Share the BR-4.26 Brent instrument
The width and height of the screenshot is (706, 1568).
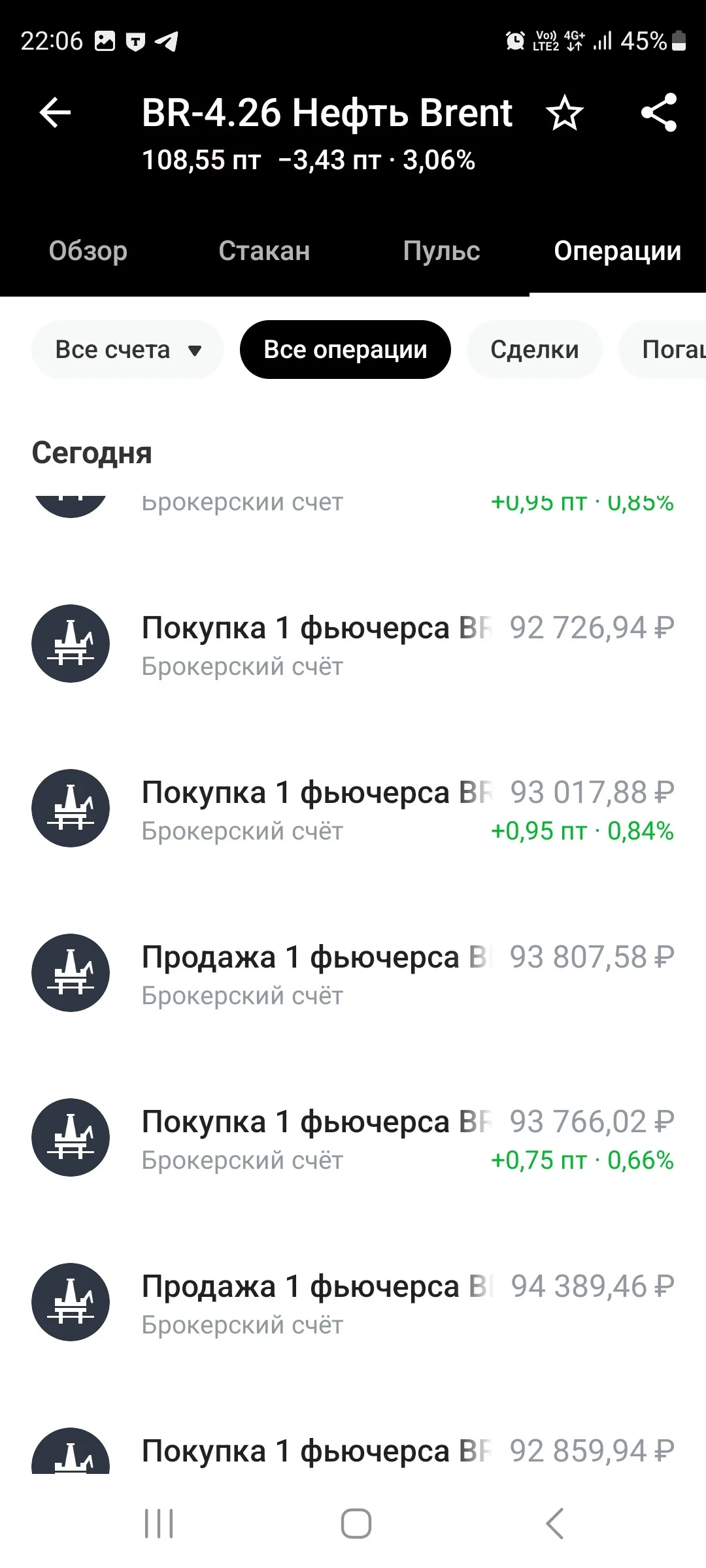[x=659, y=113]
